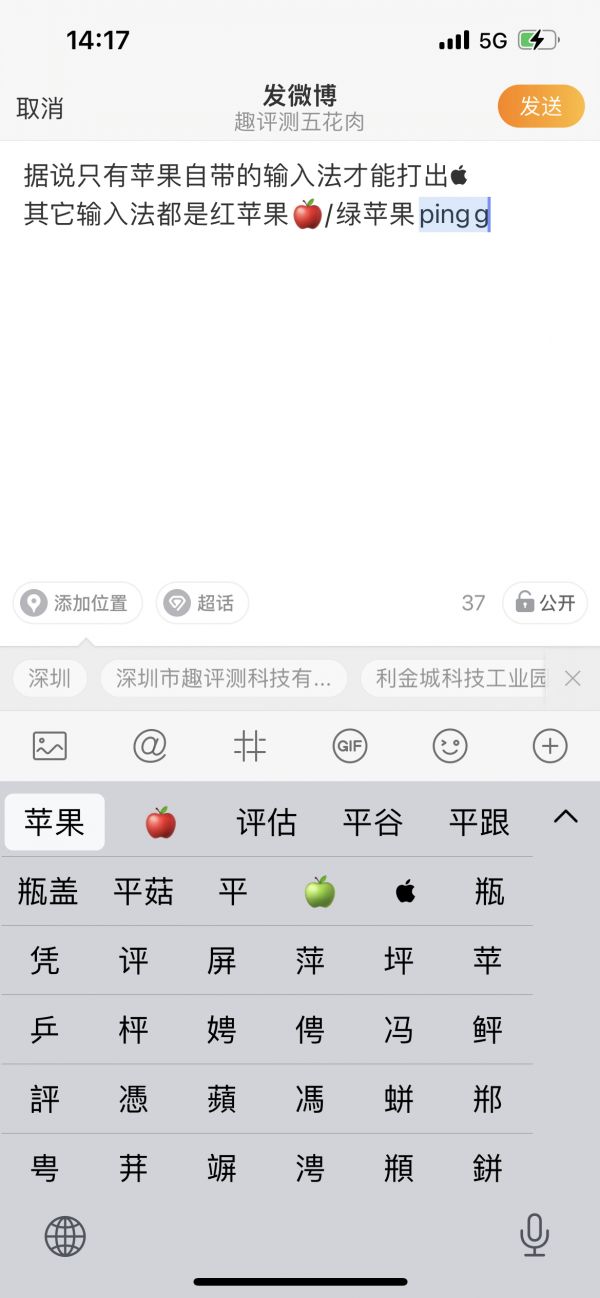Open the GIF picker
Viewport: 600px width, 1298px height.
point(350,746)
